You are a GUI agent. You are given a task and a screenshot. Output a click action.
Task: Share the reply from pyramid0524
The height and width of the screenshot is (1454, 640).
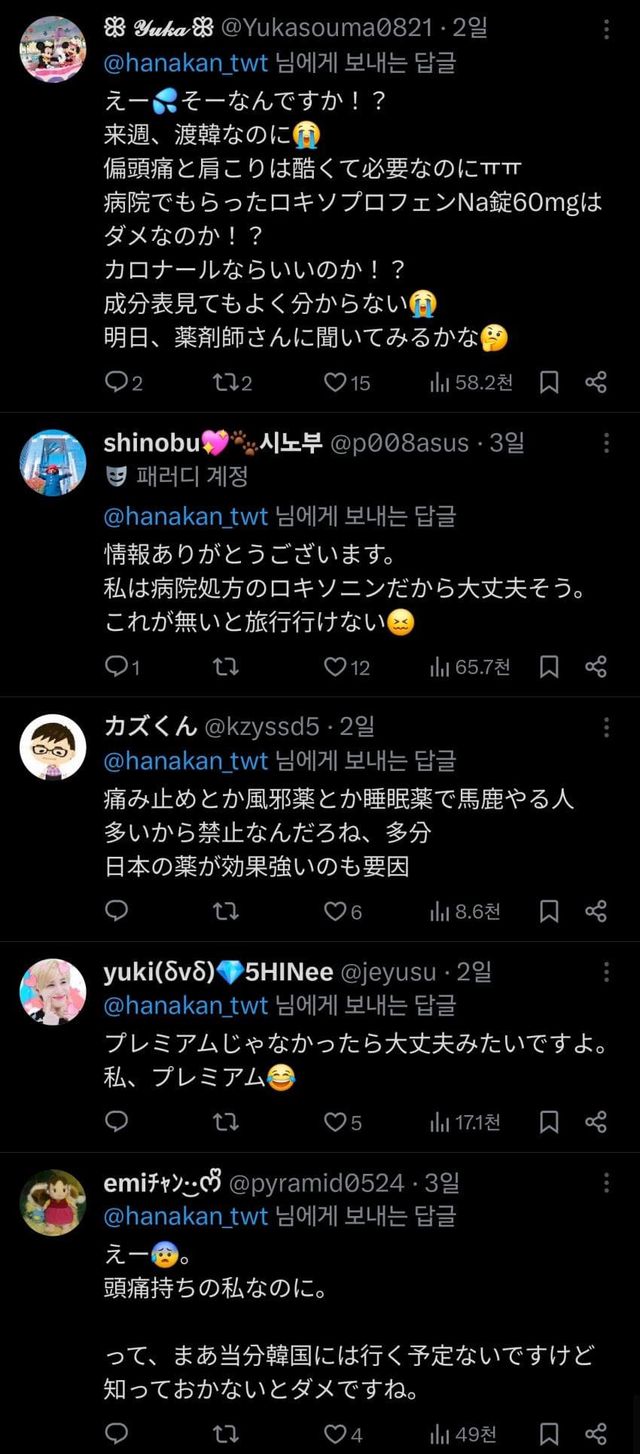click(596, 1434)
